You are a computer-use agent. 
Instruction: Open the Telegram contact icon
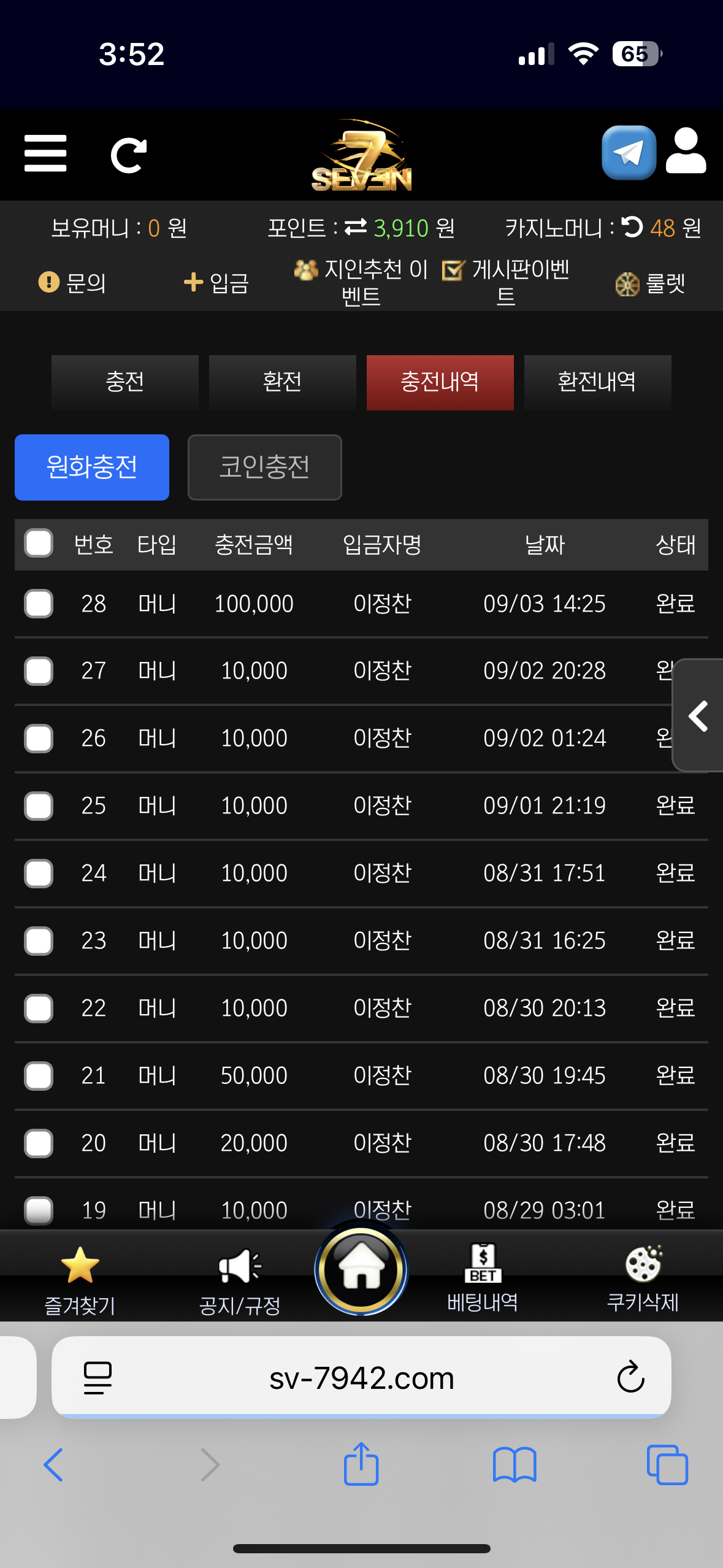coord(629,153)
